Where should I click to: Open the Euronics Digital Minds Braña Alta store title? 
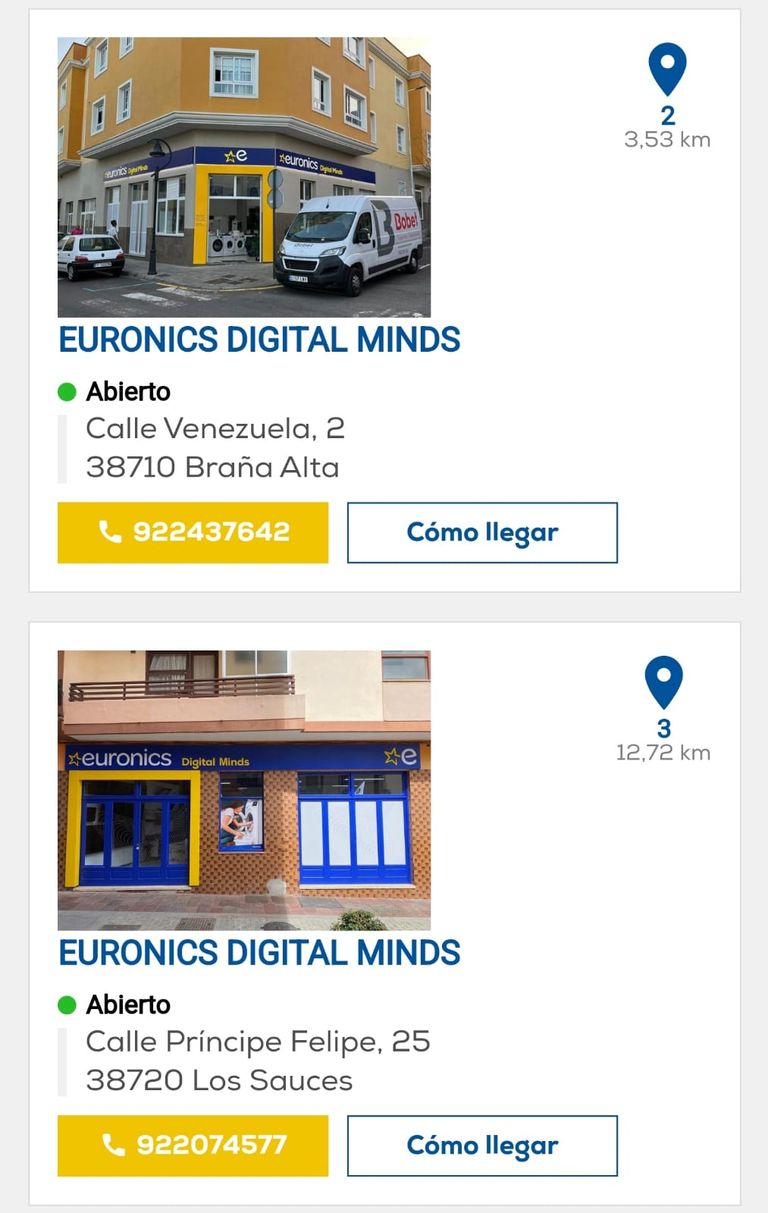click(259, 340)
